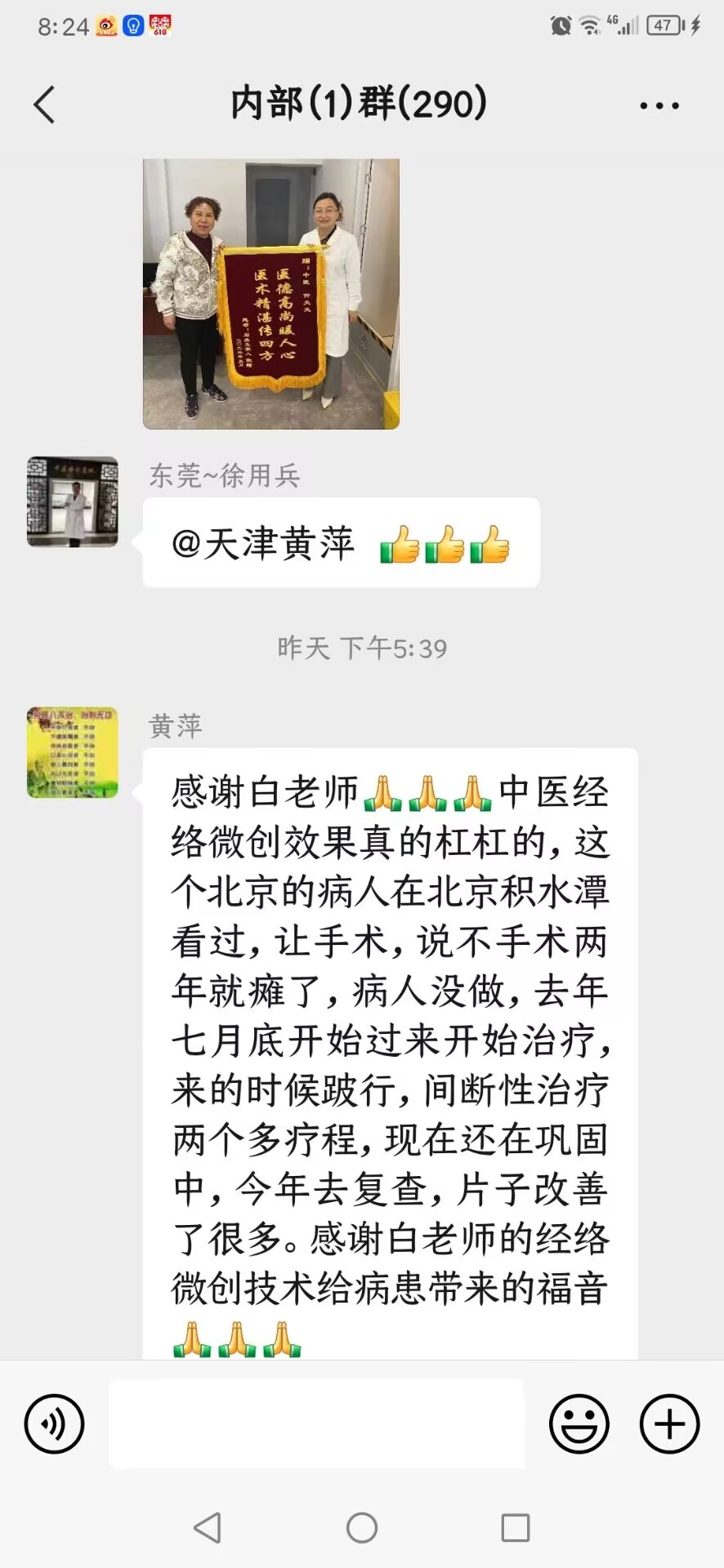Open 东莞~徐用兵's profile avatar
Image resolution: width=724 pixels, height=1568 pixels.
coord(73,501)
